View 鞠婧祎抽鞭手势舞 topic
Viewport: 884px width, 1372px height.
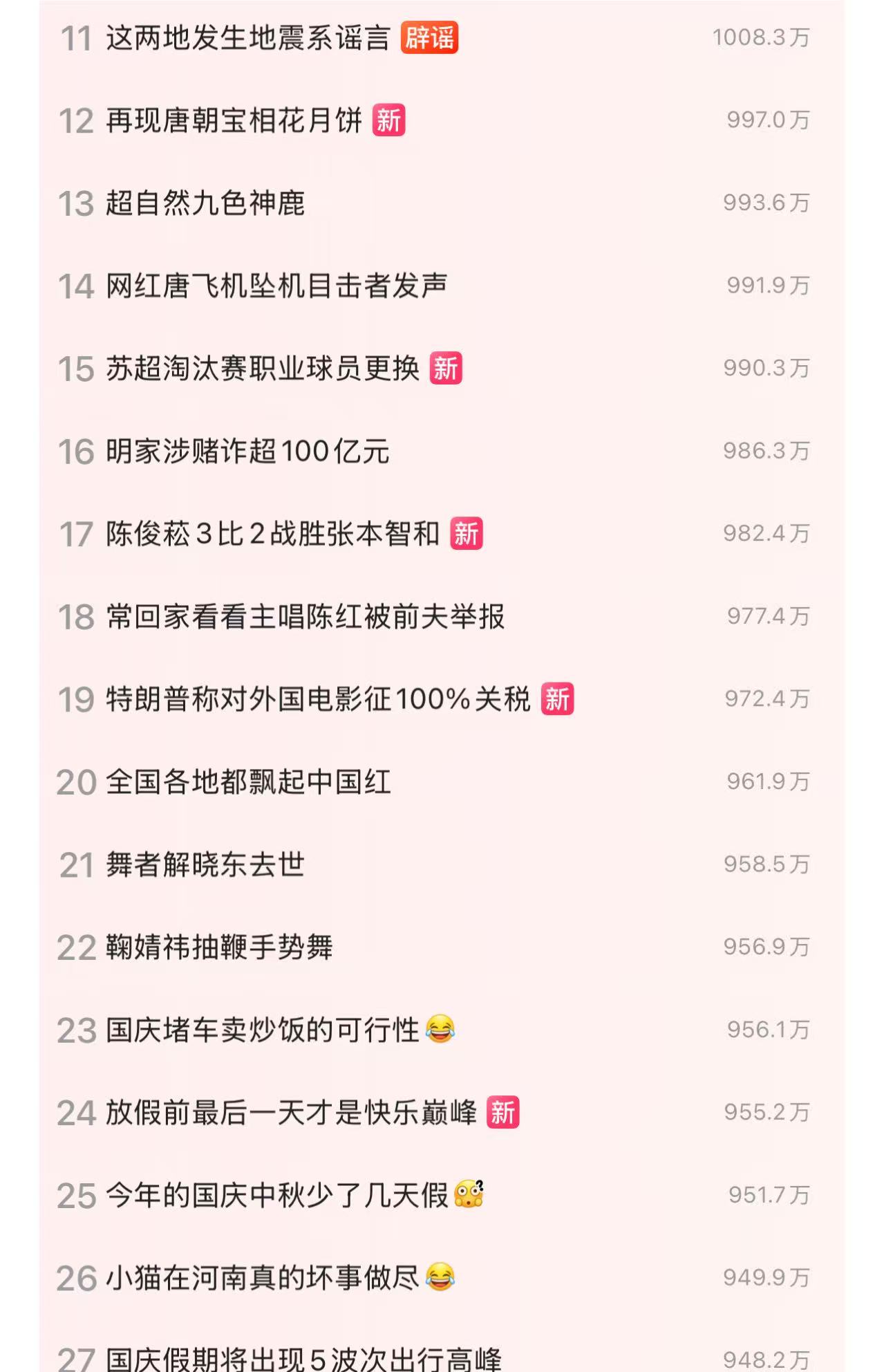(x=219, y=947)
